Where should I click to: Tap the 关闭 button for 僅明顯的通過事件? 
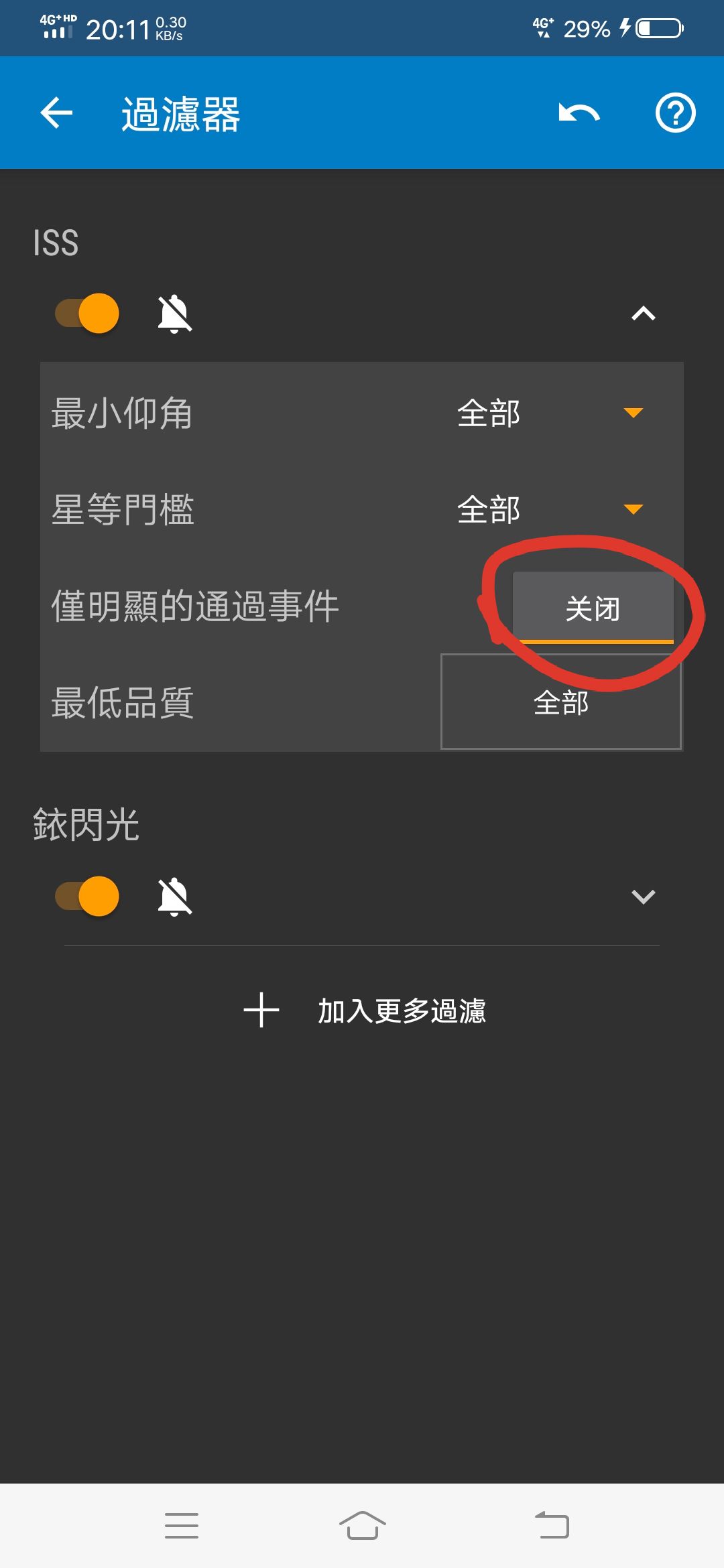pos(593,608)
